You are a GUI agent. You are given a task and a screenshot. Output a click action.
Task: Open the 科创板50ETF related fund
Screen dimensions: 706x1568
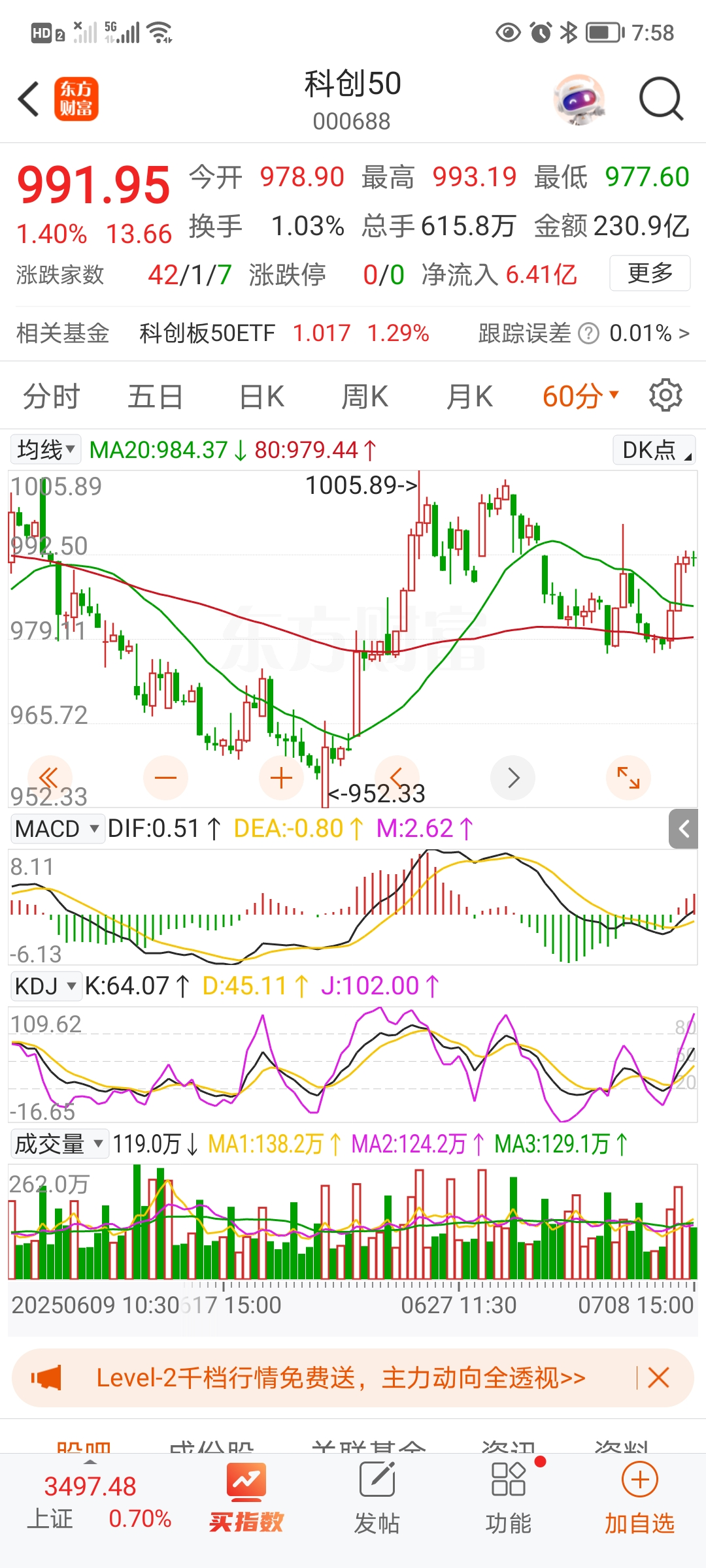(207, 333)
